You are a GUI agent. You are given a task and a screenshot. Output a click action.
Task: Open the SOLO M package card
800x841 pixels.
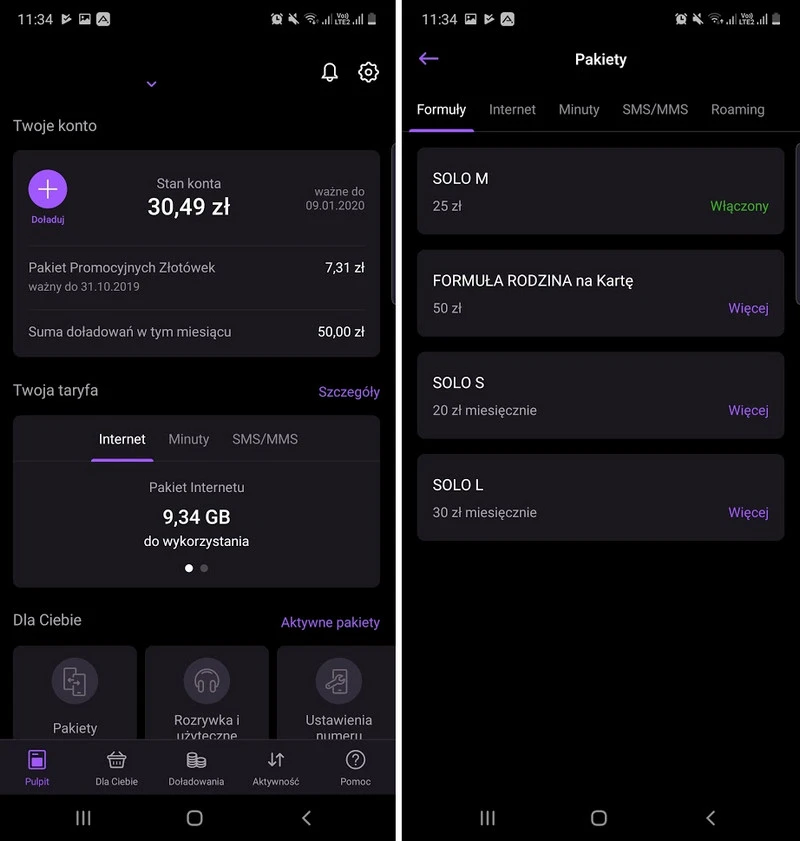tap(600, 191)
